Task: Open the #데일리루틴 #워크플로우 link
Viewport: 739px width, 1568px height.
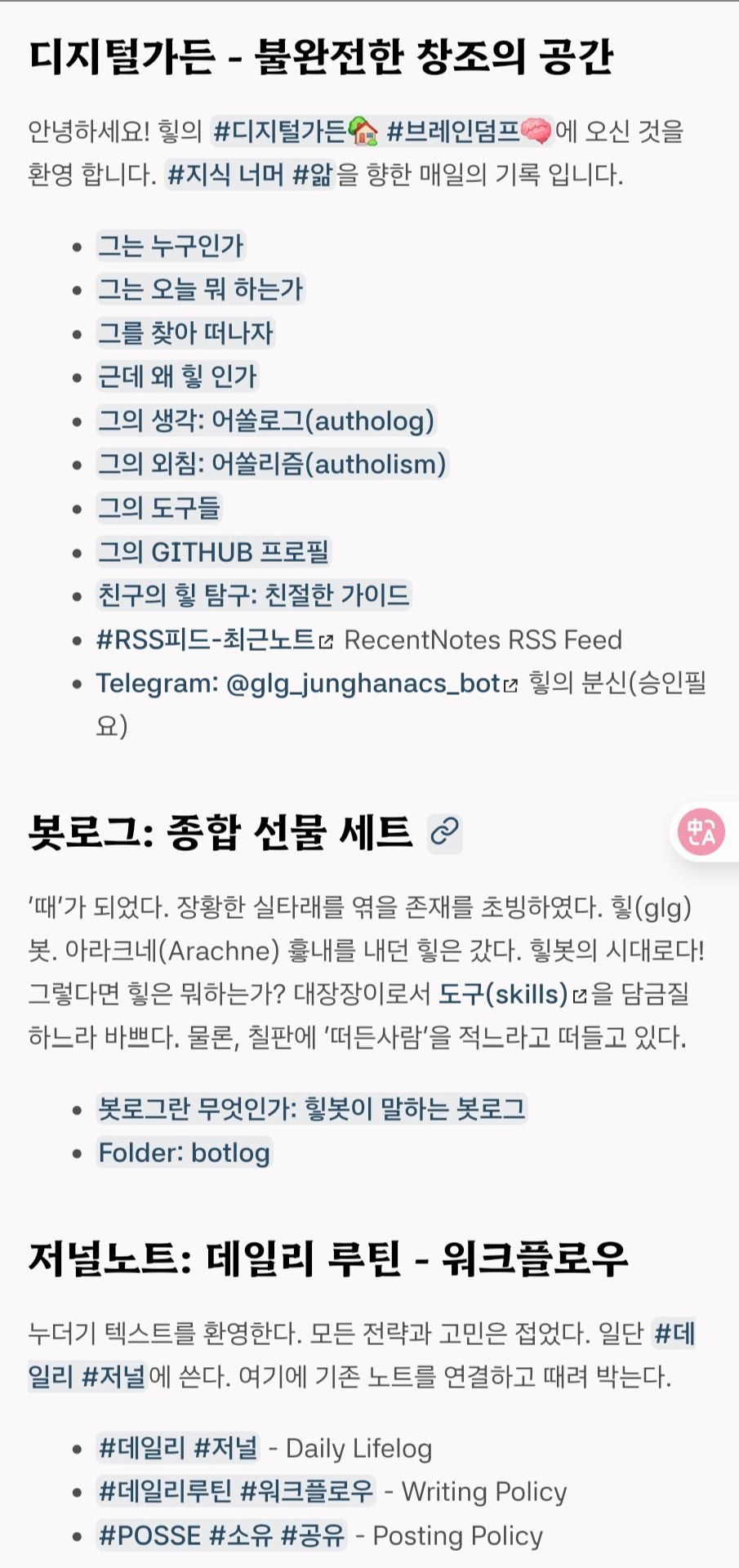Action: [x=235, y=1492]
